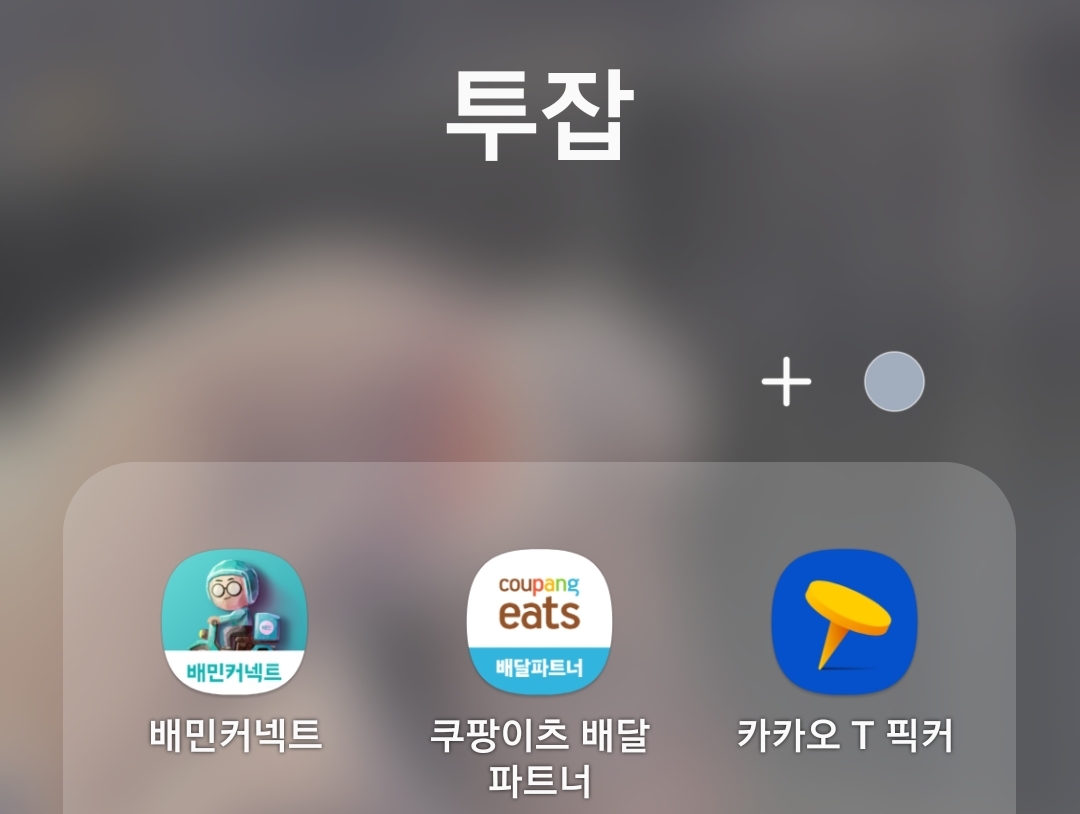Launch 쿠팡이츠 배달파트너 app
1080x814 pixels.
[539, 622]
